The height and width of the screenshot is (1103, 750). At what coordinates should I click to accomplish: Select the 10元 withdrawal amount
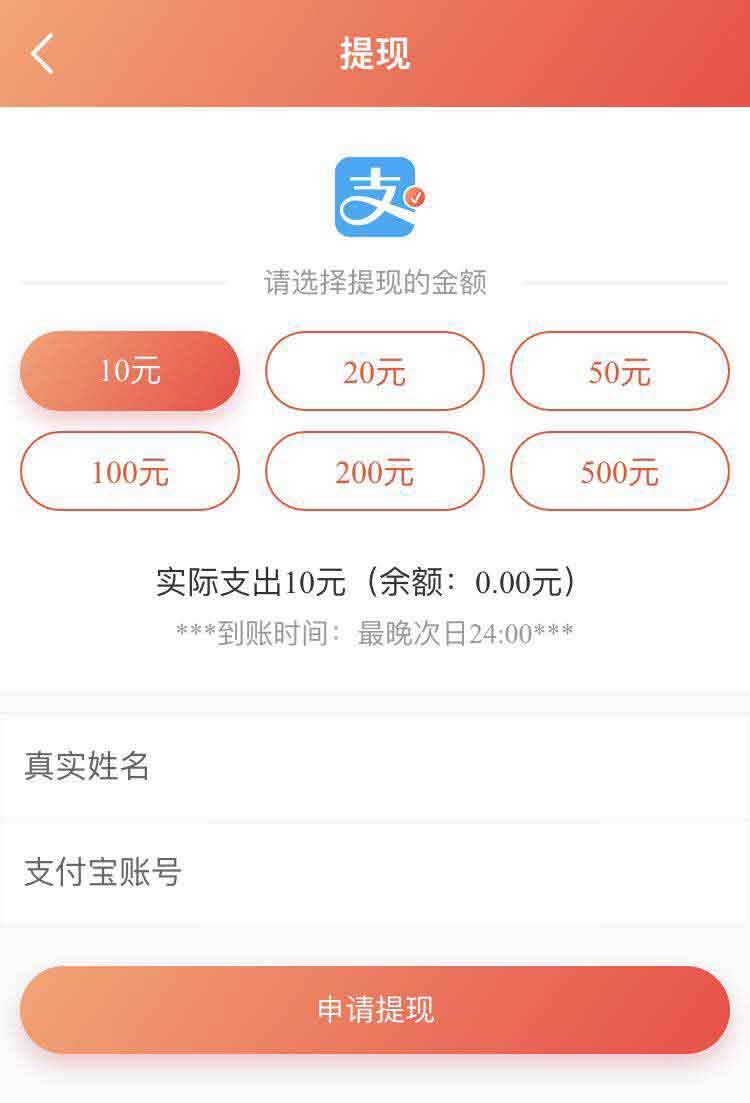pos(130,371)
